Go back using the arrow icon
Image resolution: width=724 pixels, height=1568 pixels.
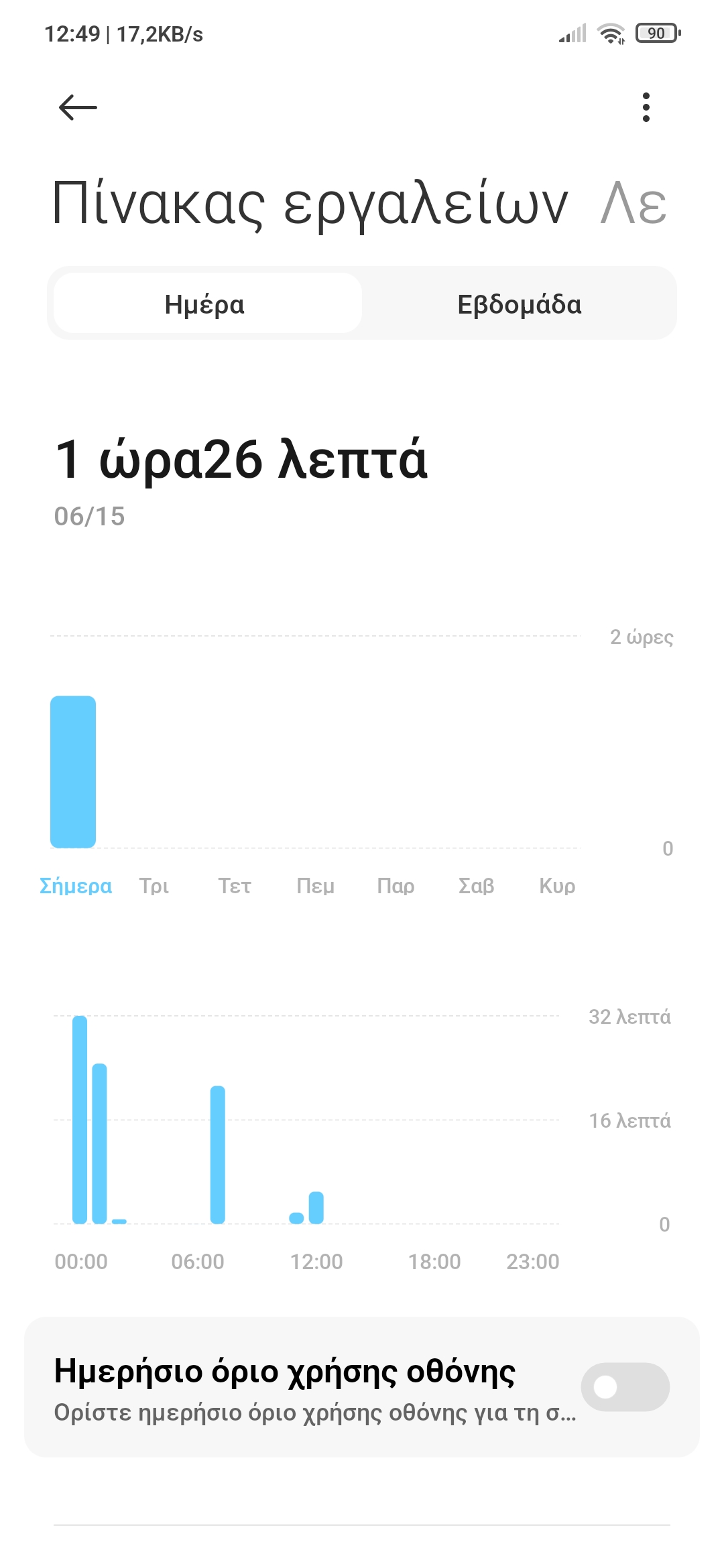pos(78,107)
